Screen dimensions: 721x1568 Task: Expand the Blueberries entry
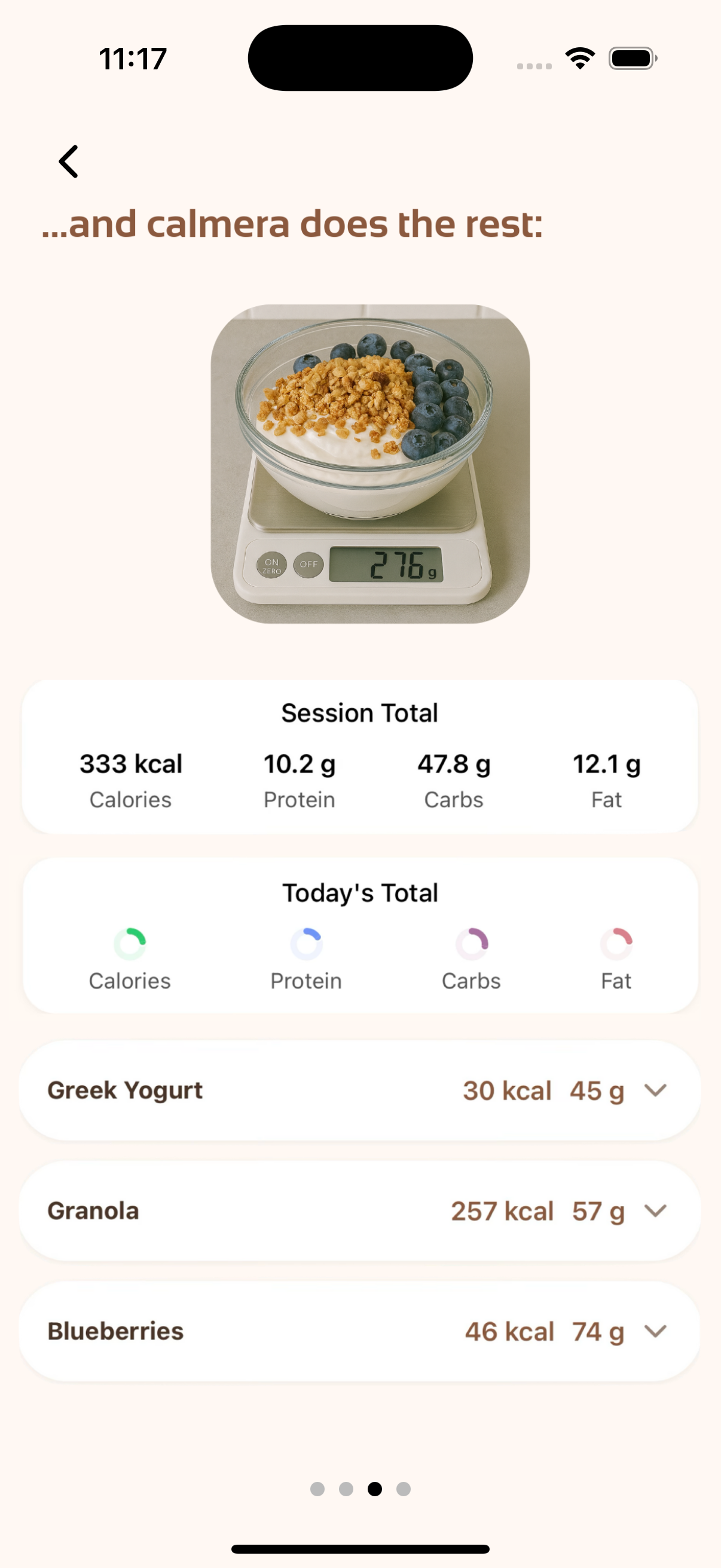tap(655, 1331)
